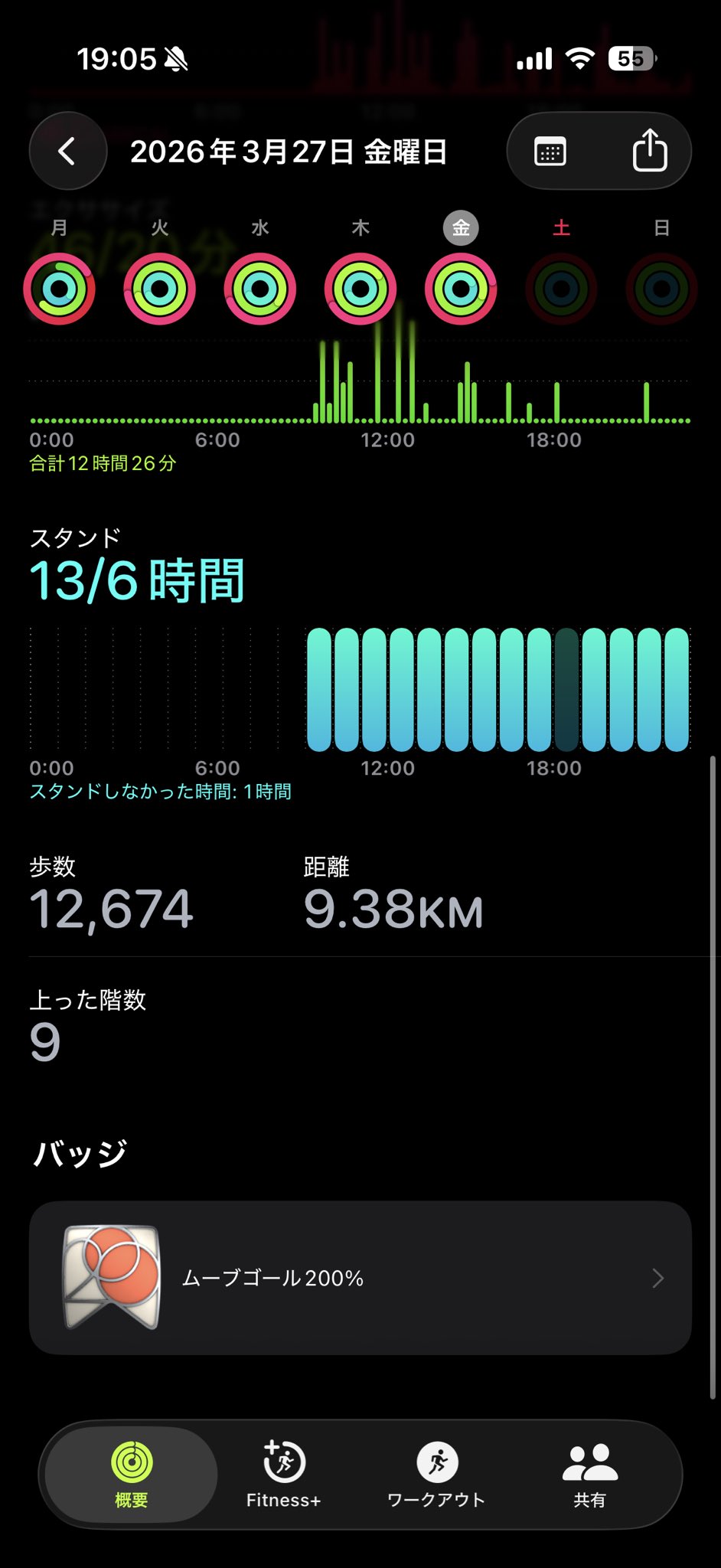This screenshot has height=1568, width=721.
Task: Share this activity summary
Action: (650, 151)
